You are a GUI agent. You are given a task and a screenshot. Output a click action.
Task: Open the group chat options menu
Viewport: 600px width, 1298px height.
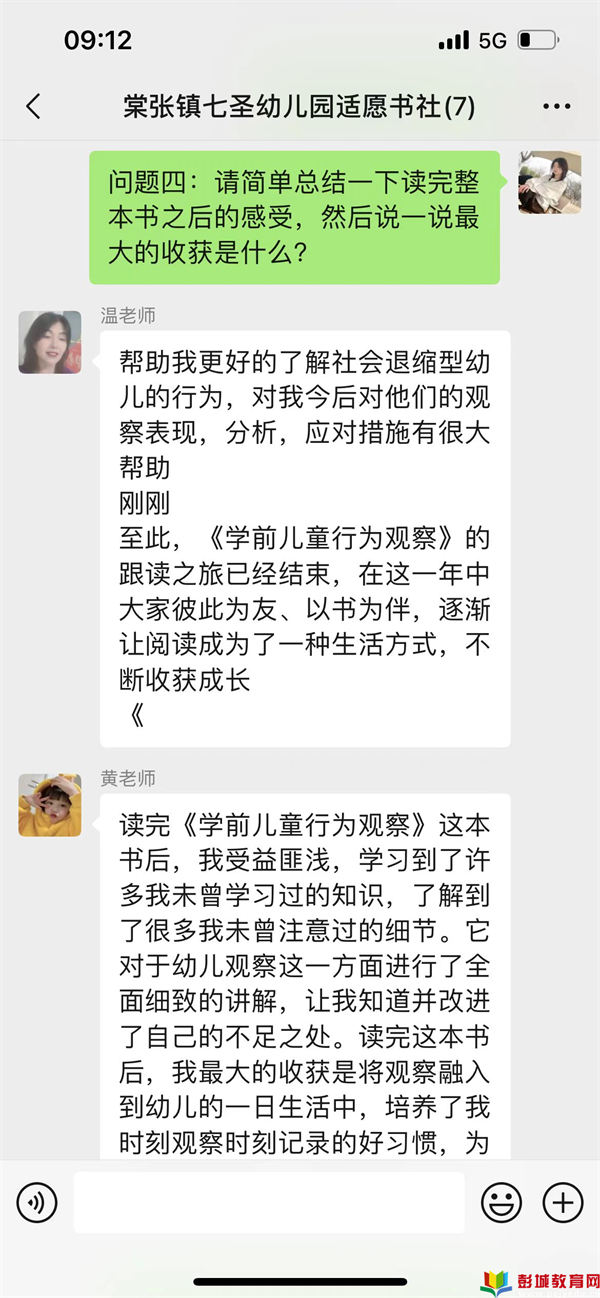tap(556, 107)
